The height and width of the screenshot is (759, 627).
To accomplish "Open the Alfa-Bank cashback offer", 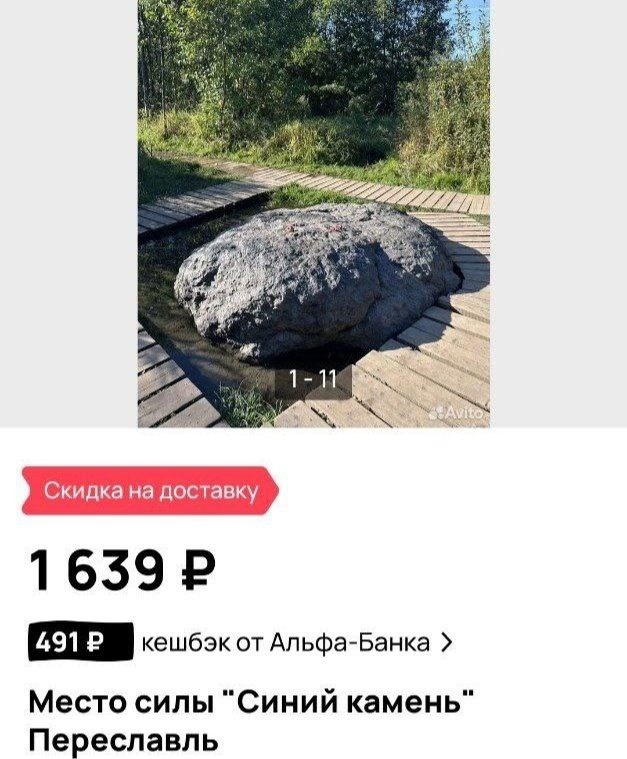I will pos(241,642).
